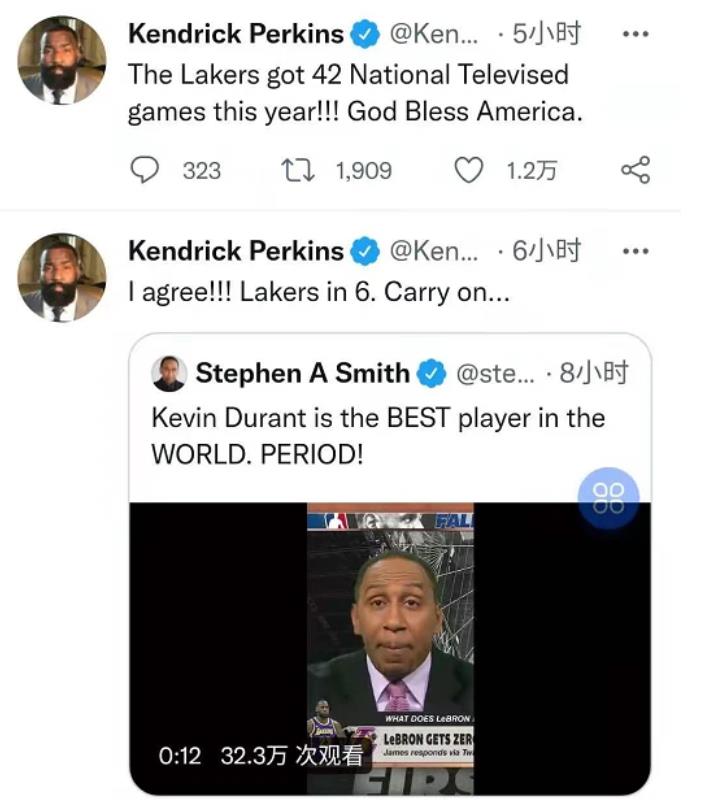Open overflow menu on the 6小时 tweet
Viewport: 722px width, 800px height.
tap(635, 251)
